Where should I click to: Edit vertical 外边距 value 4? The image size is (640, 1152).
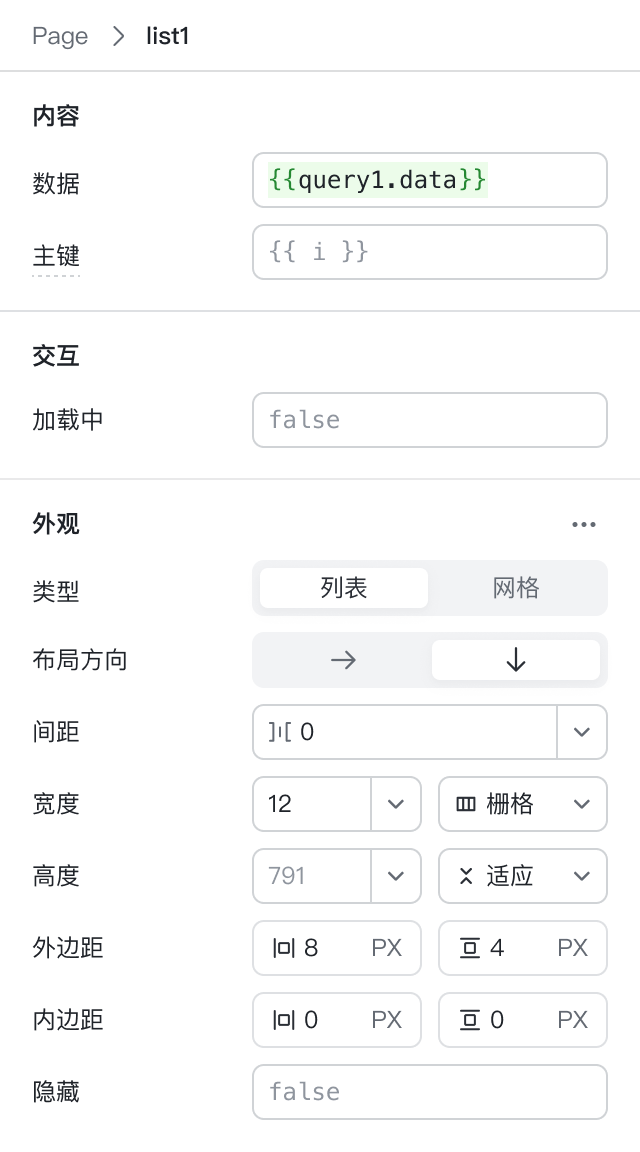pos(523,948)
